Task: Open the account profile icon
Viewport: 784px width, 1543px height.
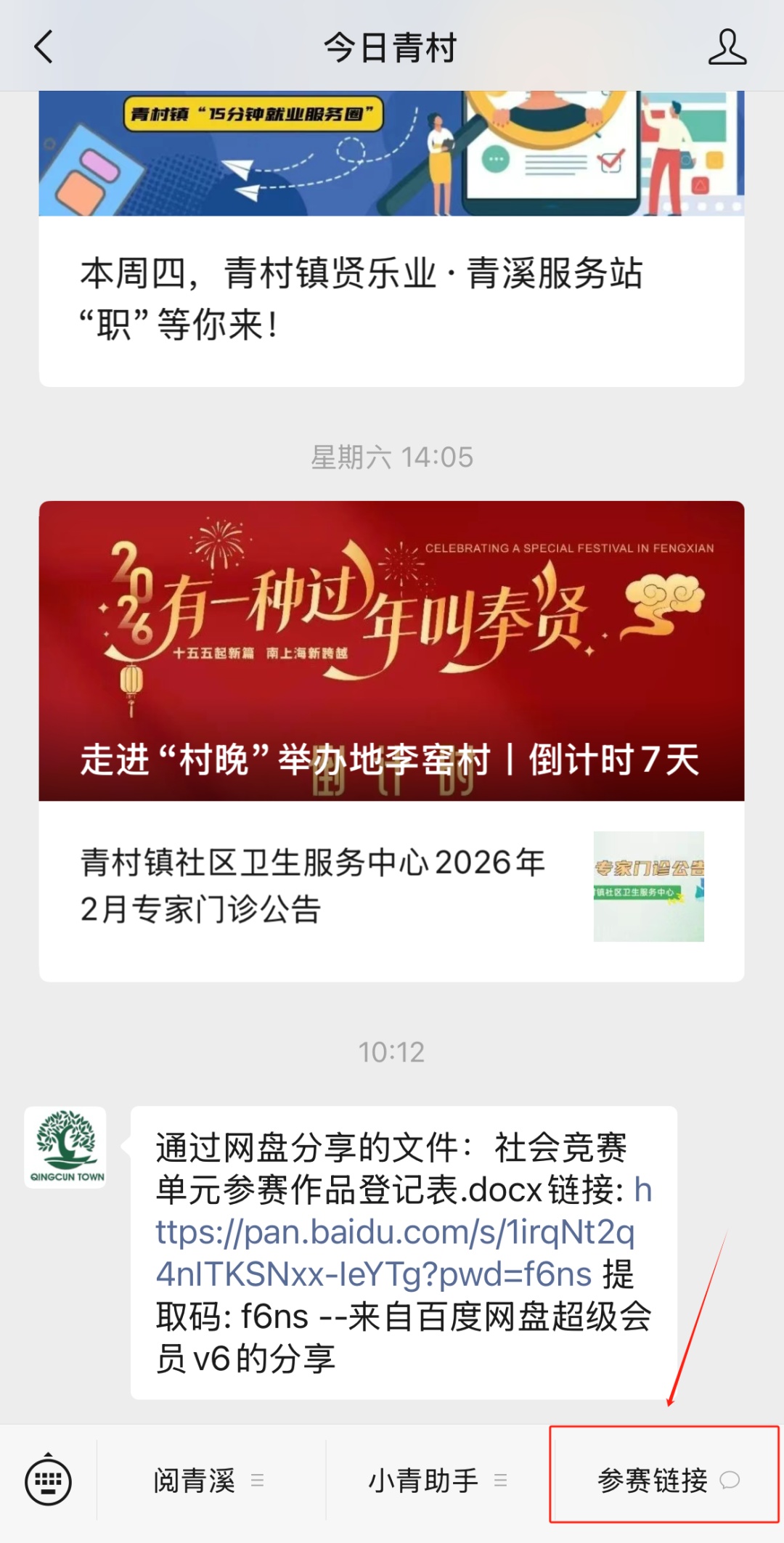Action: (727, 47)
